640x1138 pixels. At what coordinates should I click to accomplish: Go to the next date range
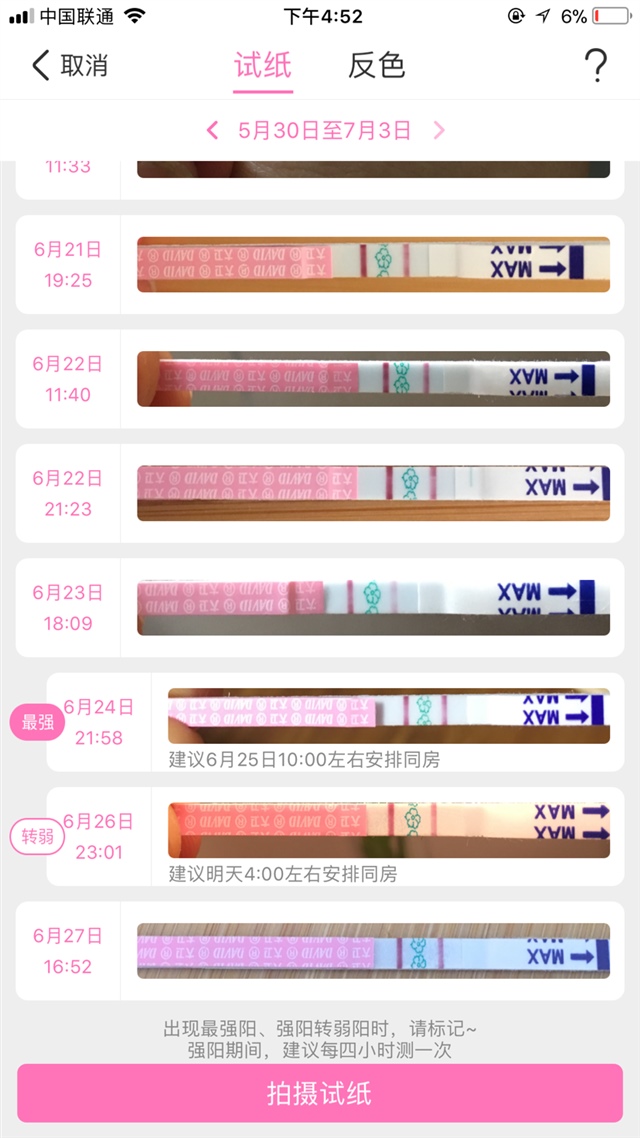click(x=439, y=130)
